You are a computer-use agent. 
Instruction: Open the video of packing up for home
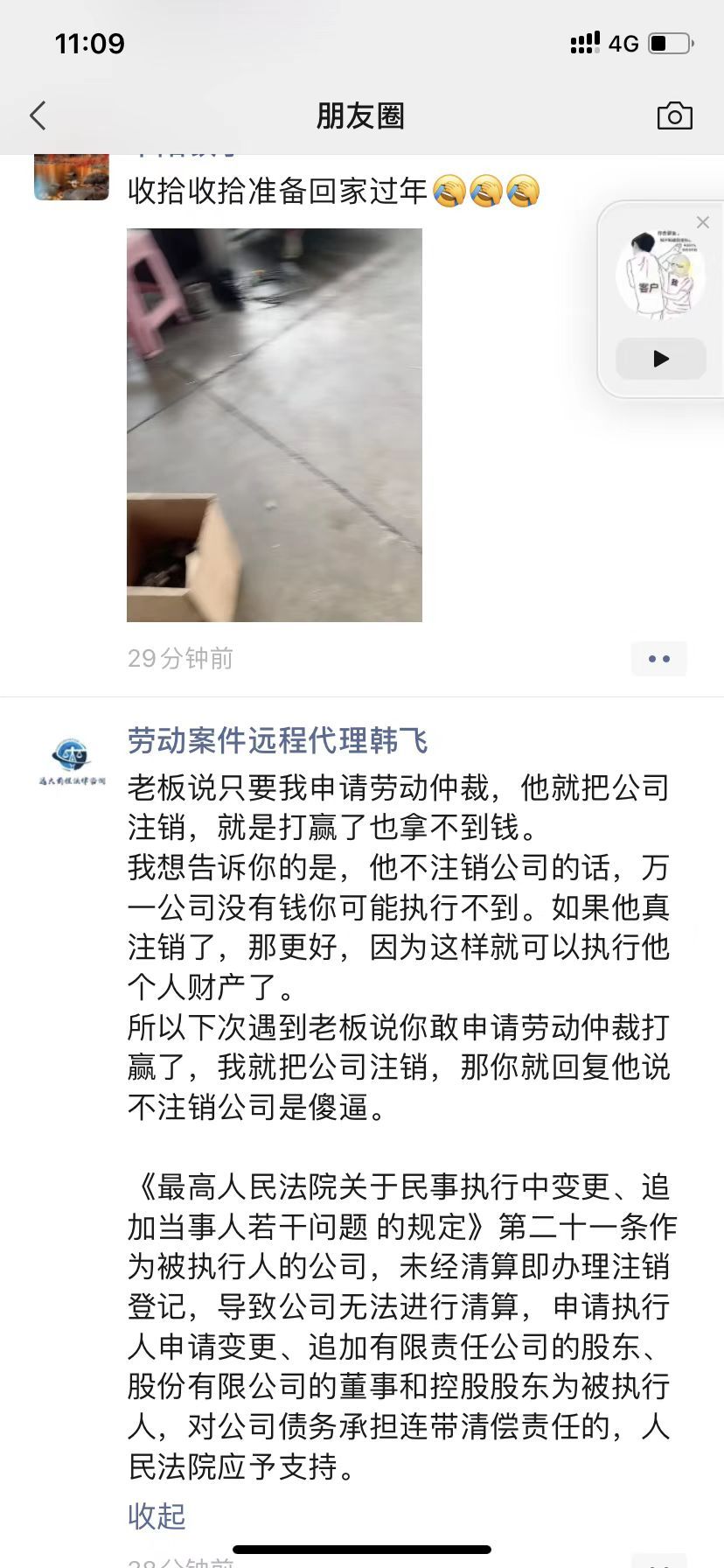pos(275,425)
